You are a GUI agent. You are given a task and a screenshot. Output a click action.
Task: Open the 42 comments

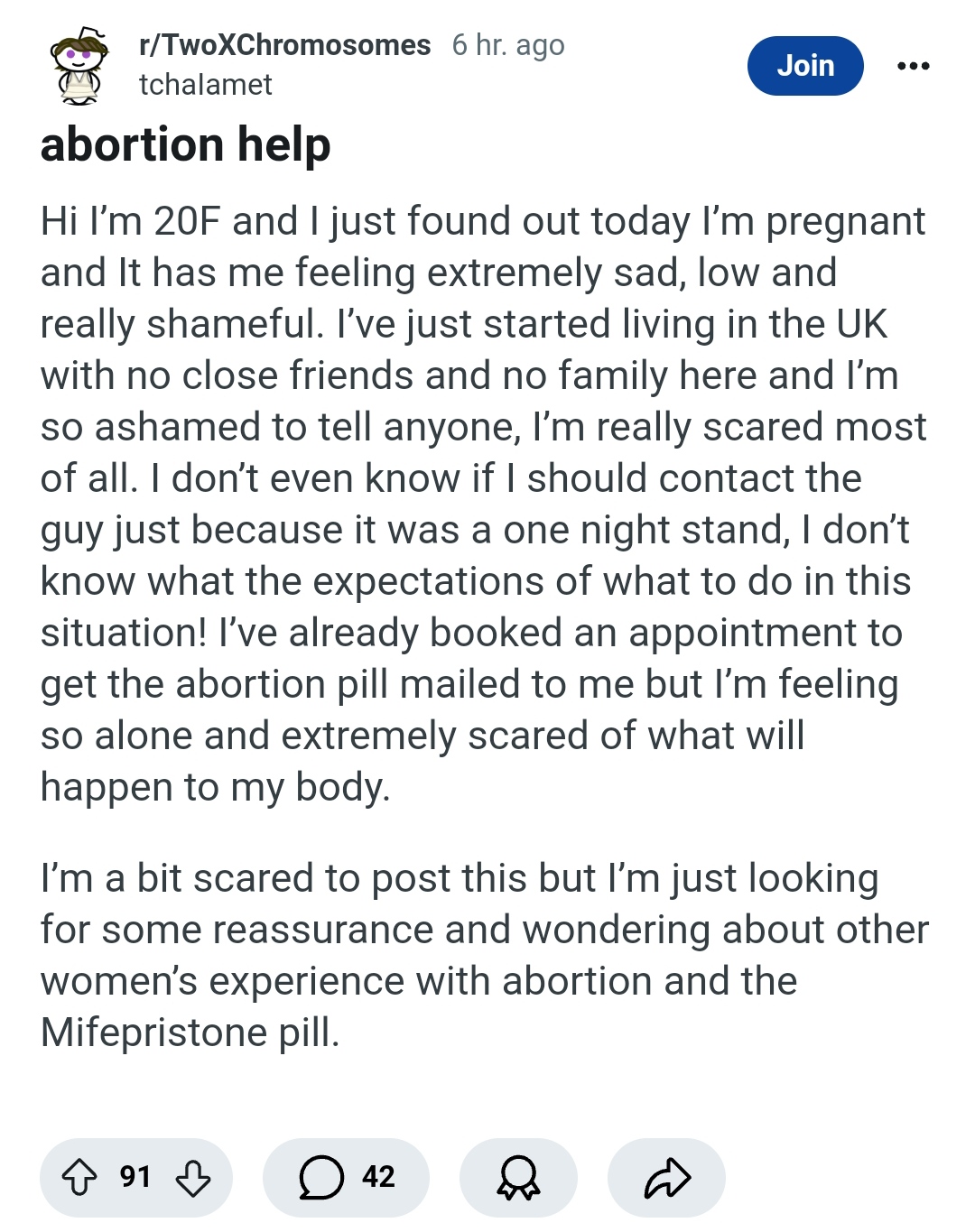347,1177
